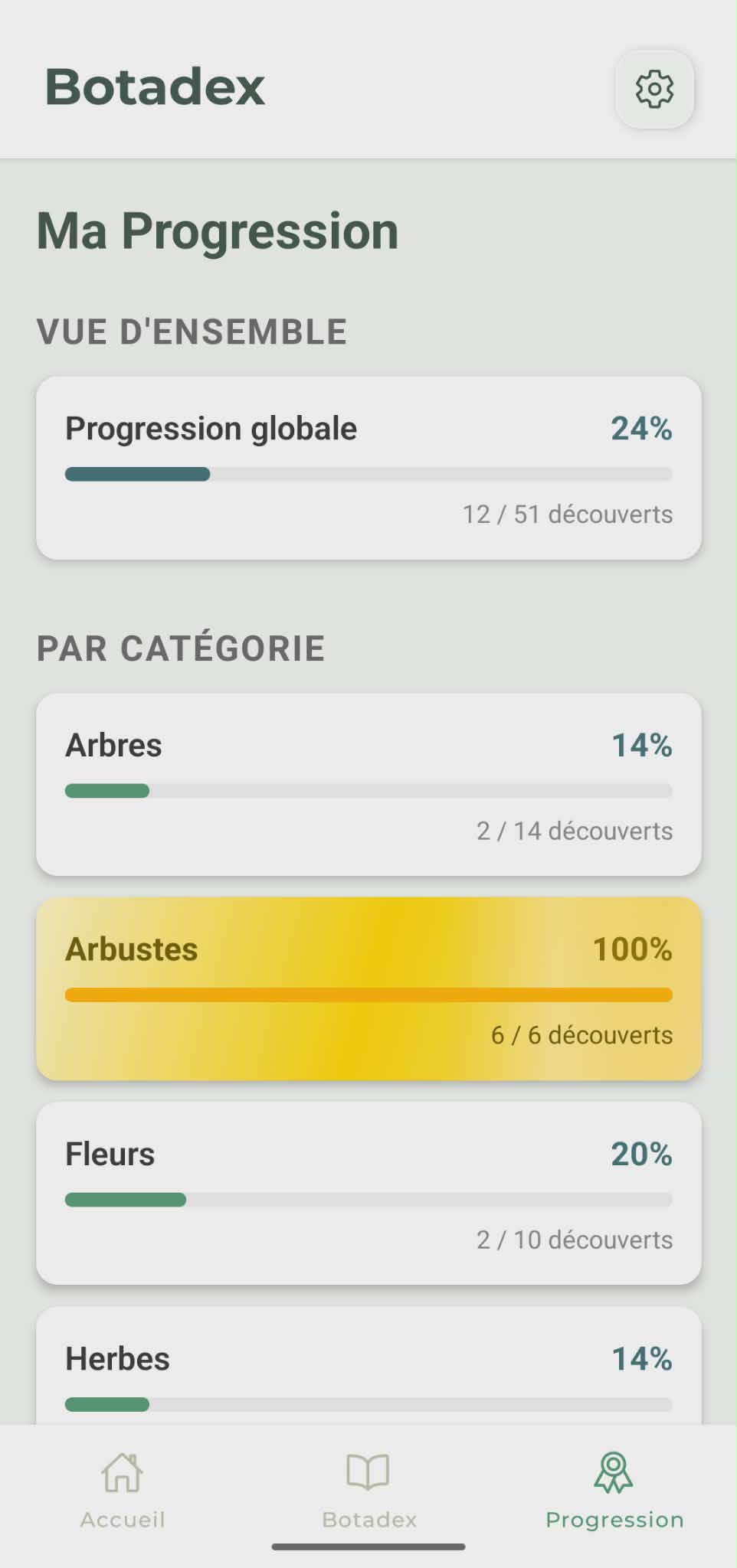Click the Progression globale card

[368, 465]
